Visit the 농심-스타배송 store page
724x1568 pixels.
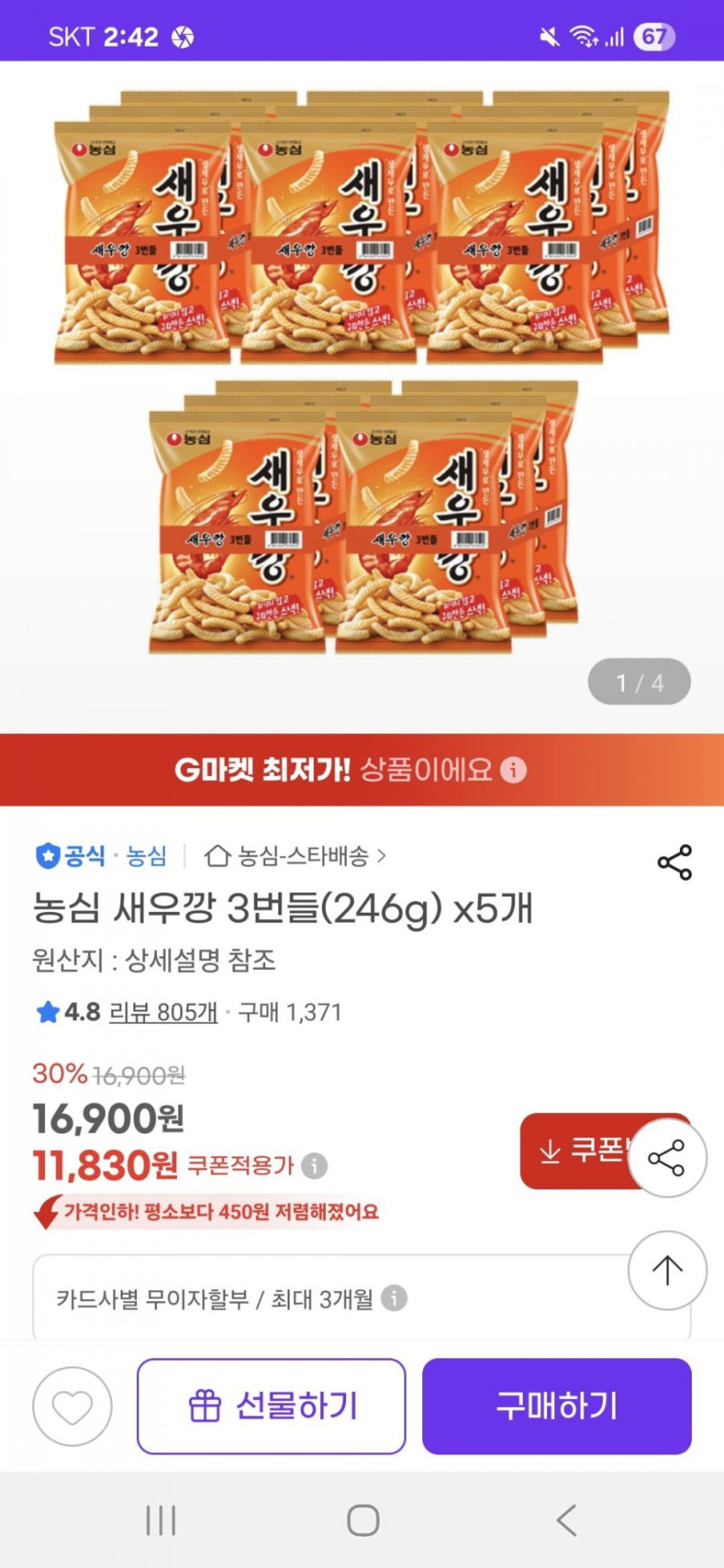point(295,856)
